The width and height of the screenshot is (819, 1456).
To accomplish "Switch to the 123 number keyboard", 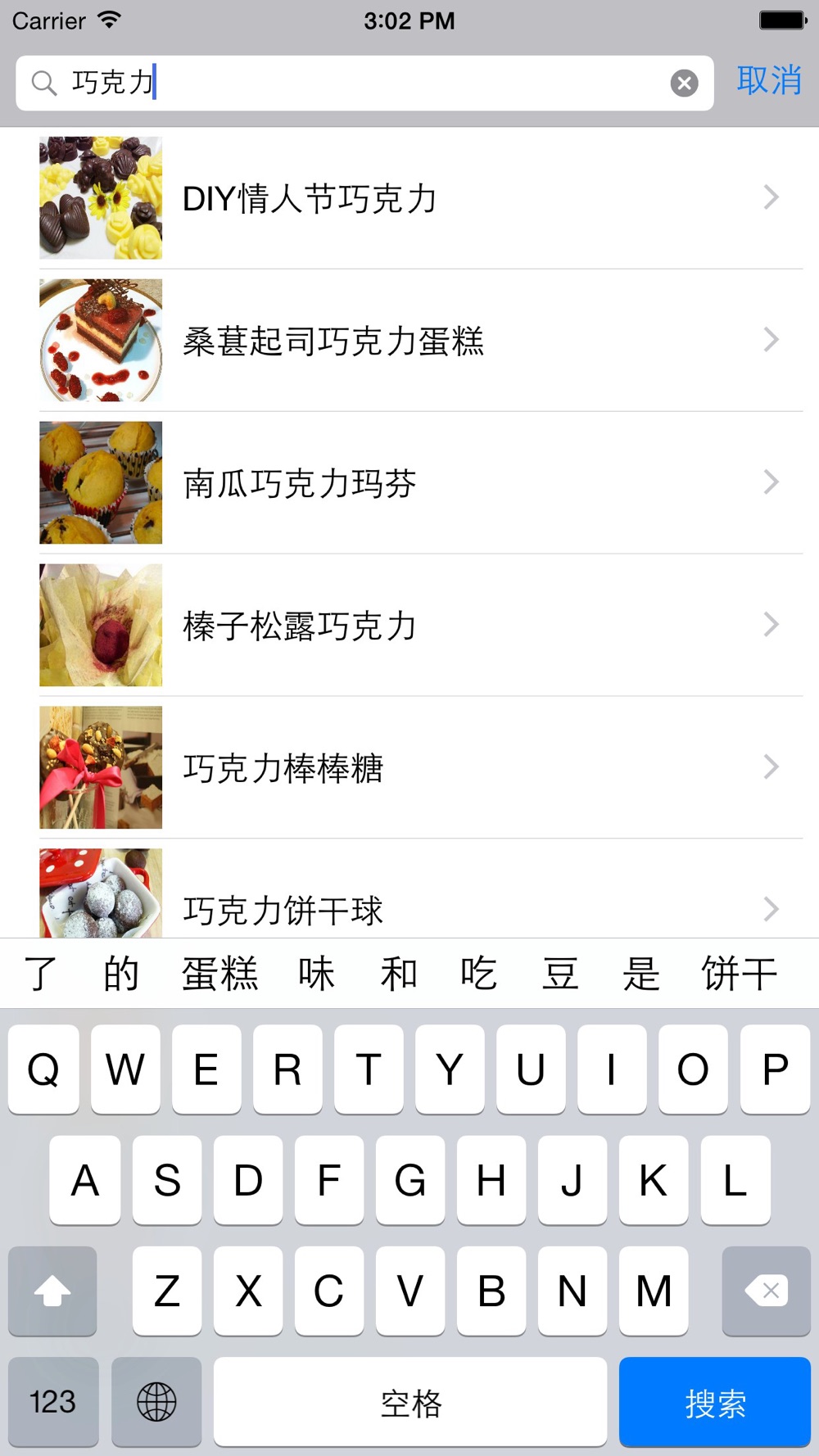I will 53,1401.
